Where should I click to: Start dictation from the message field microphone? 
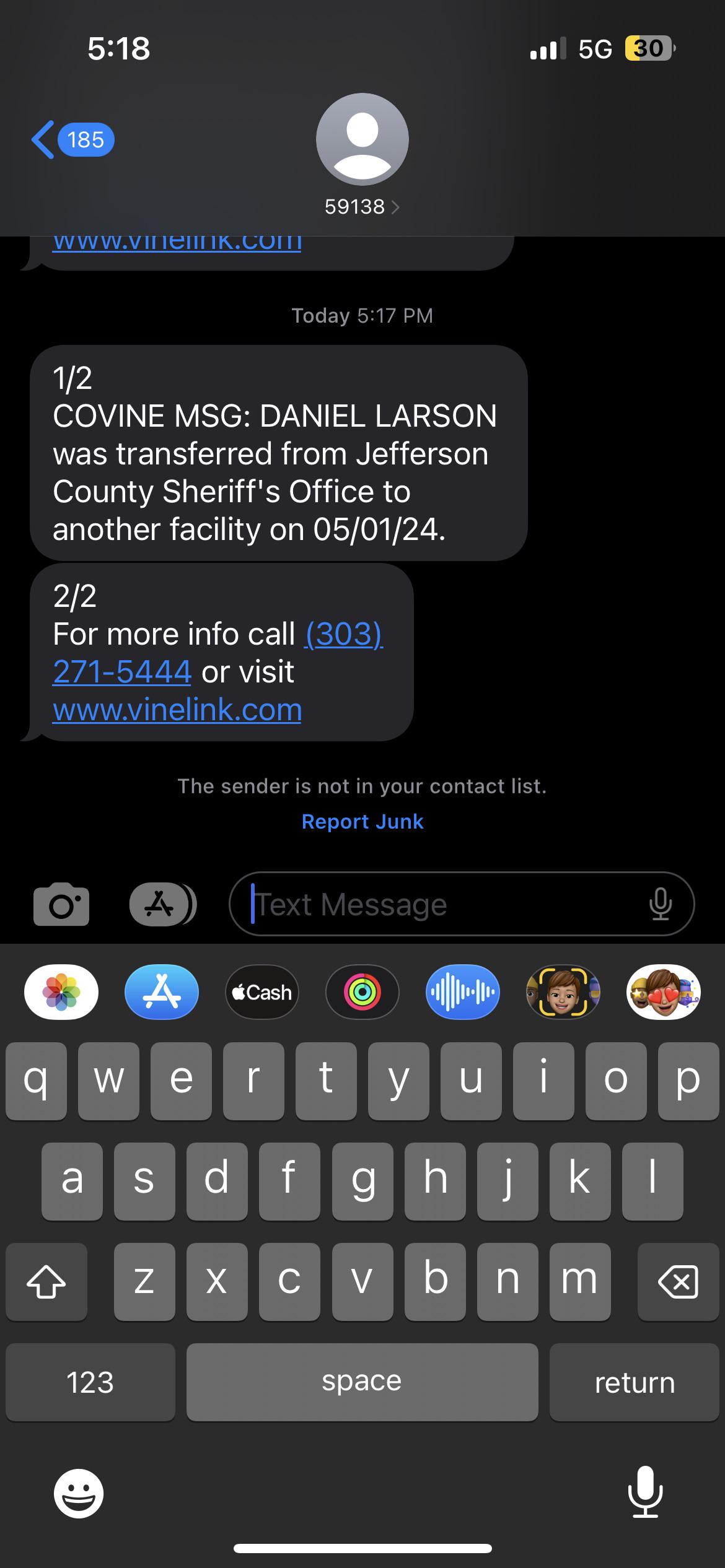point(661,904)
